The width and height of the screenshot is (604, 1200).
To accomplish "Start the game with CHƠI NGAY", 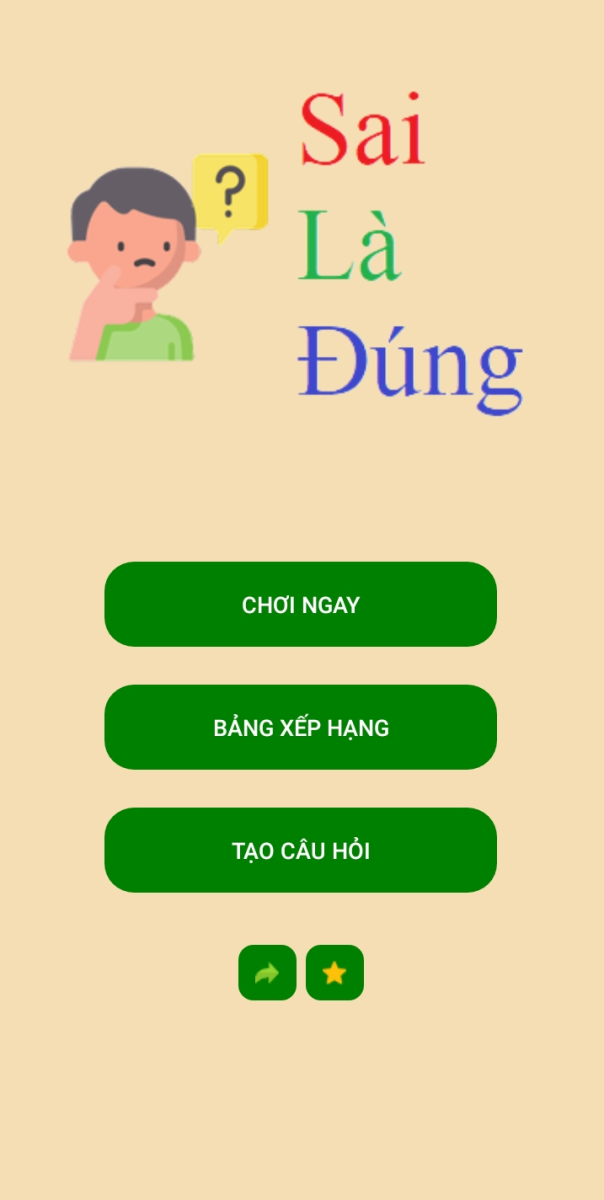I will [300, 604].
